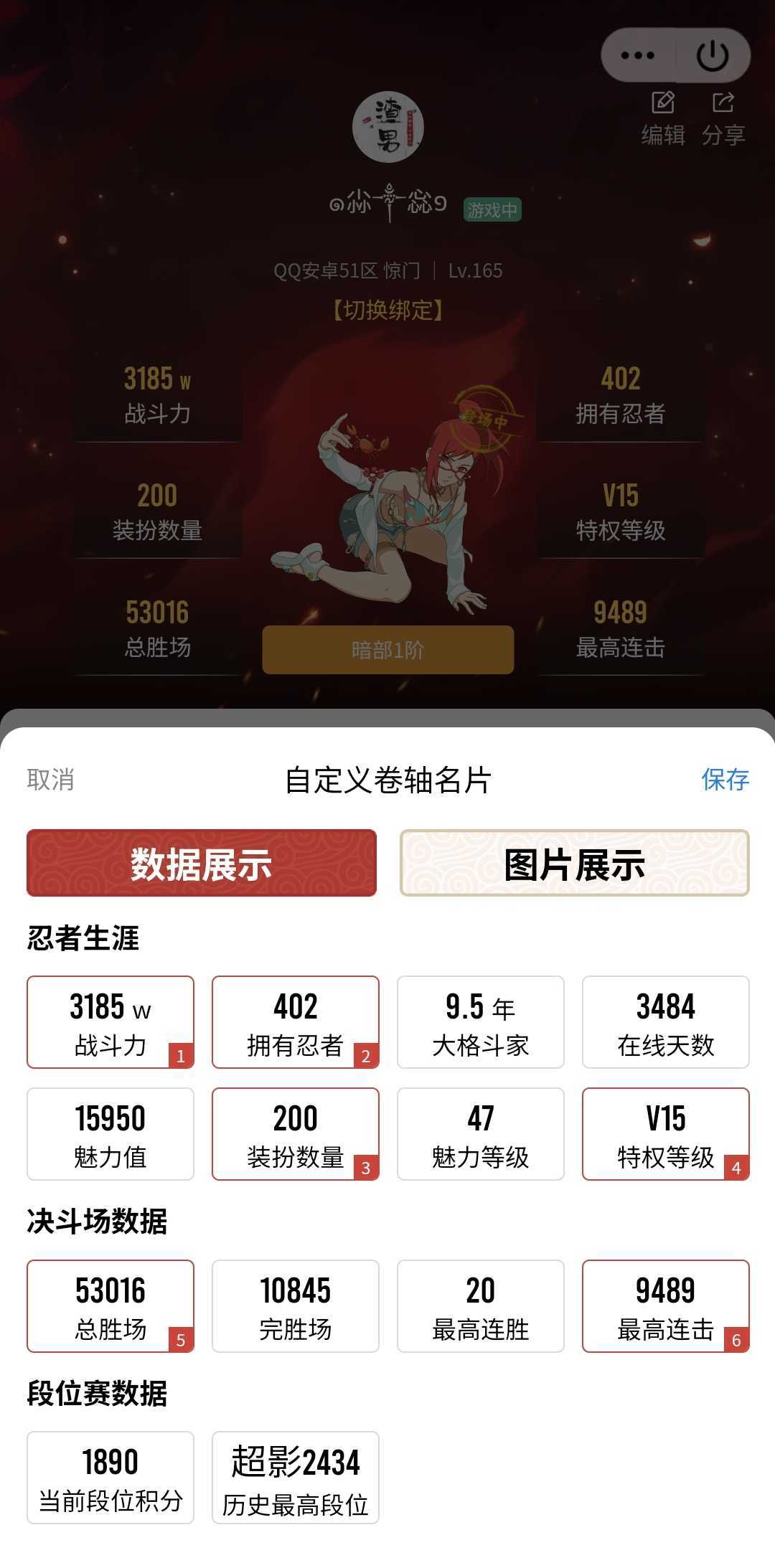
Task: Close the mini program with power icon
Action: [x=713, y=55]
